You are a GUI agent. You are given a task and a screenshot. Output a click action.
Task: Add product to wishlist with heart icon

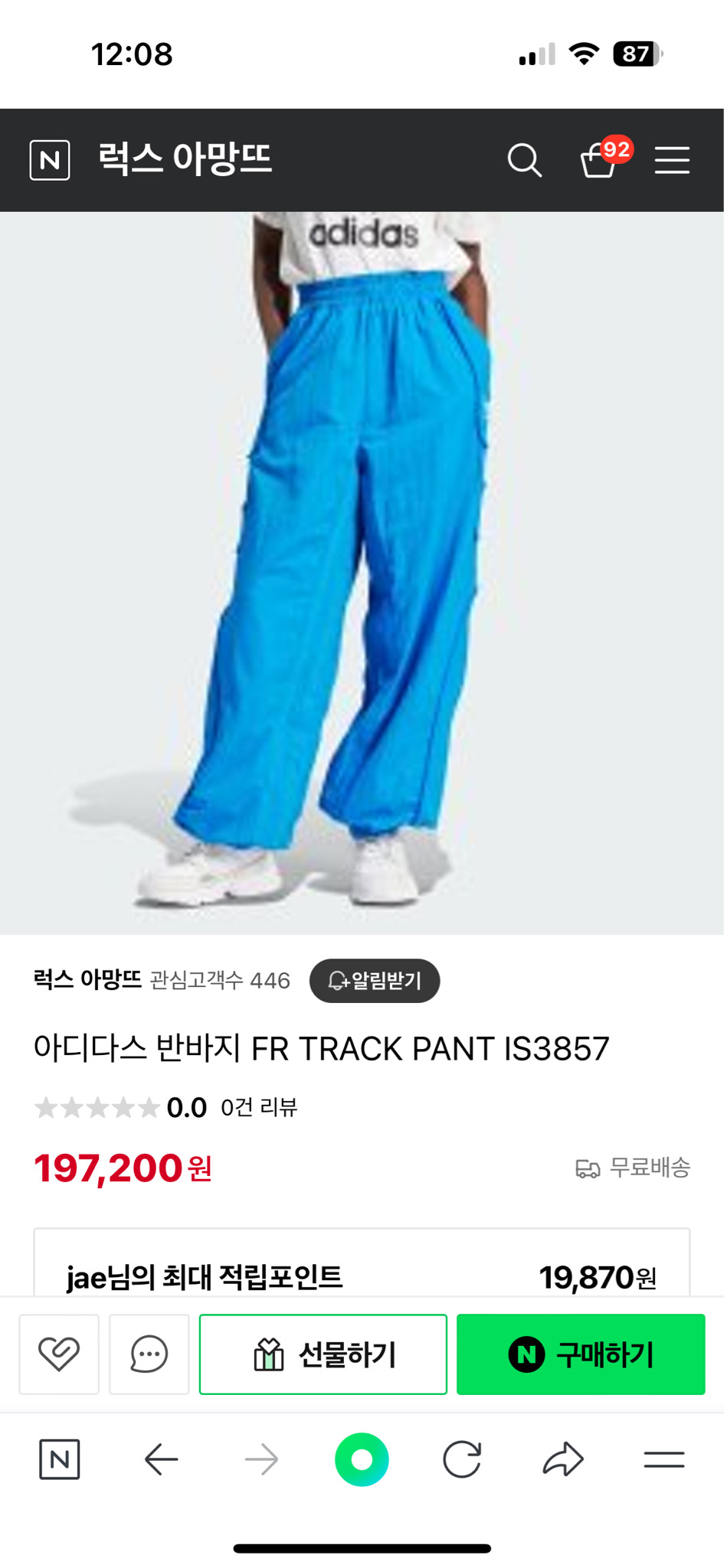pos(60,1354)
